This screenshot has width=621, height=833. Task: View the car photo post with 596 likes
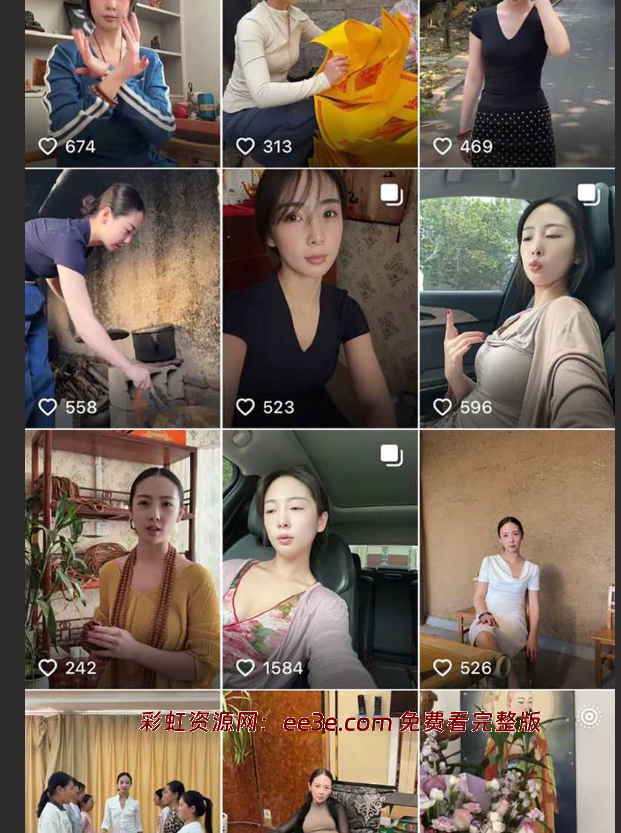[x=517, y=297]
